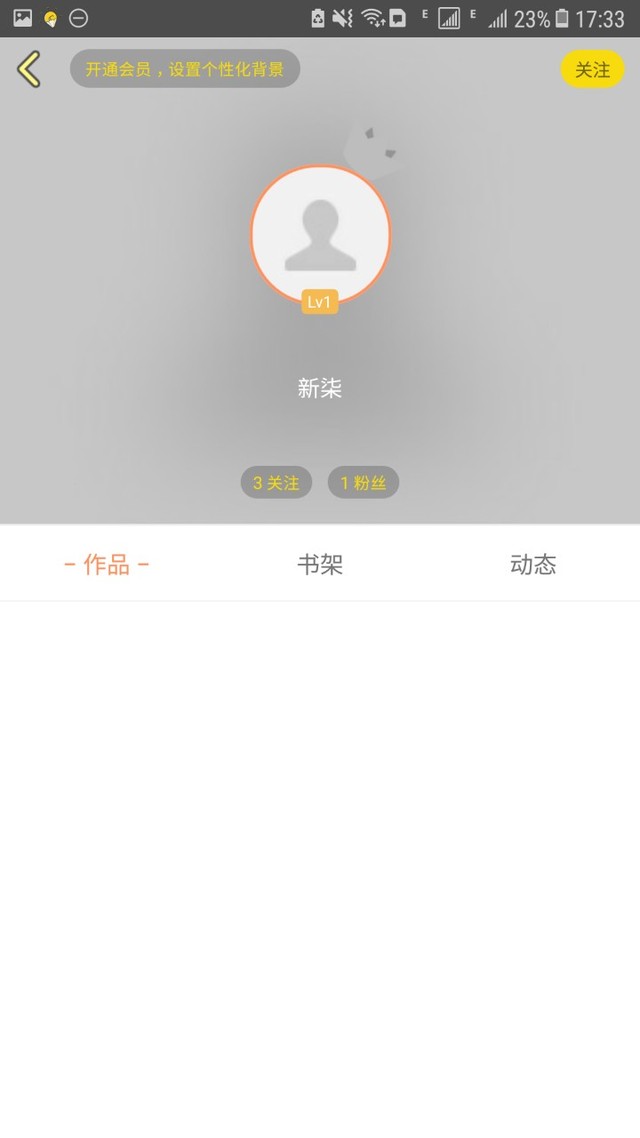
Task: Tap the 开通会员 membership banner
Action: 185,69
